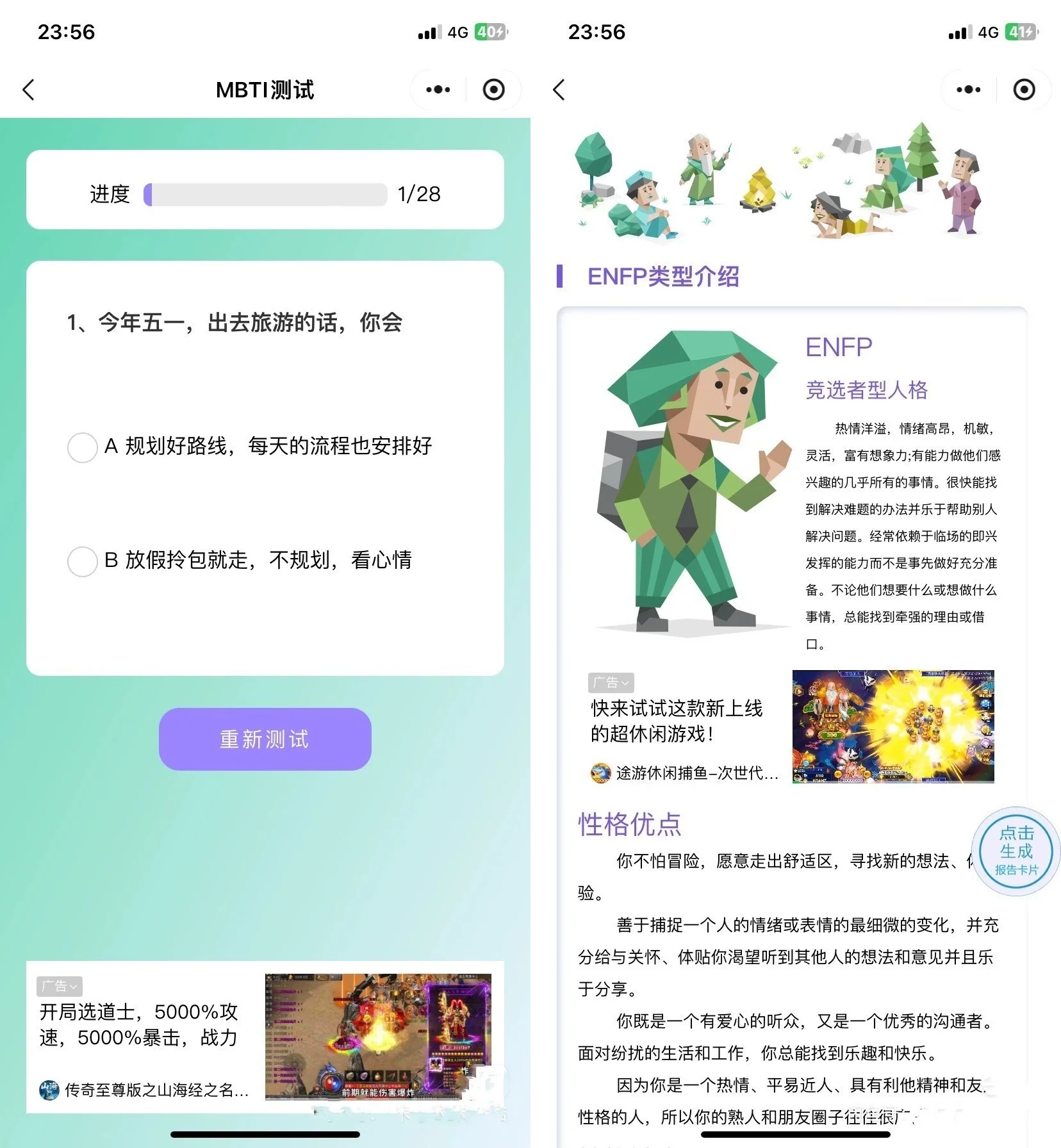The height and width of the screenshot is (1148, 1061).
Task: Select option B 放假拎包就走
Action: (83, 561)
